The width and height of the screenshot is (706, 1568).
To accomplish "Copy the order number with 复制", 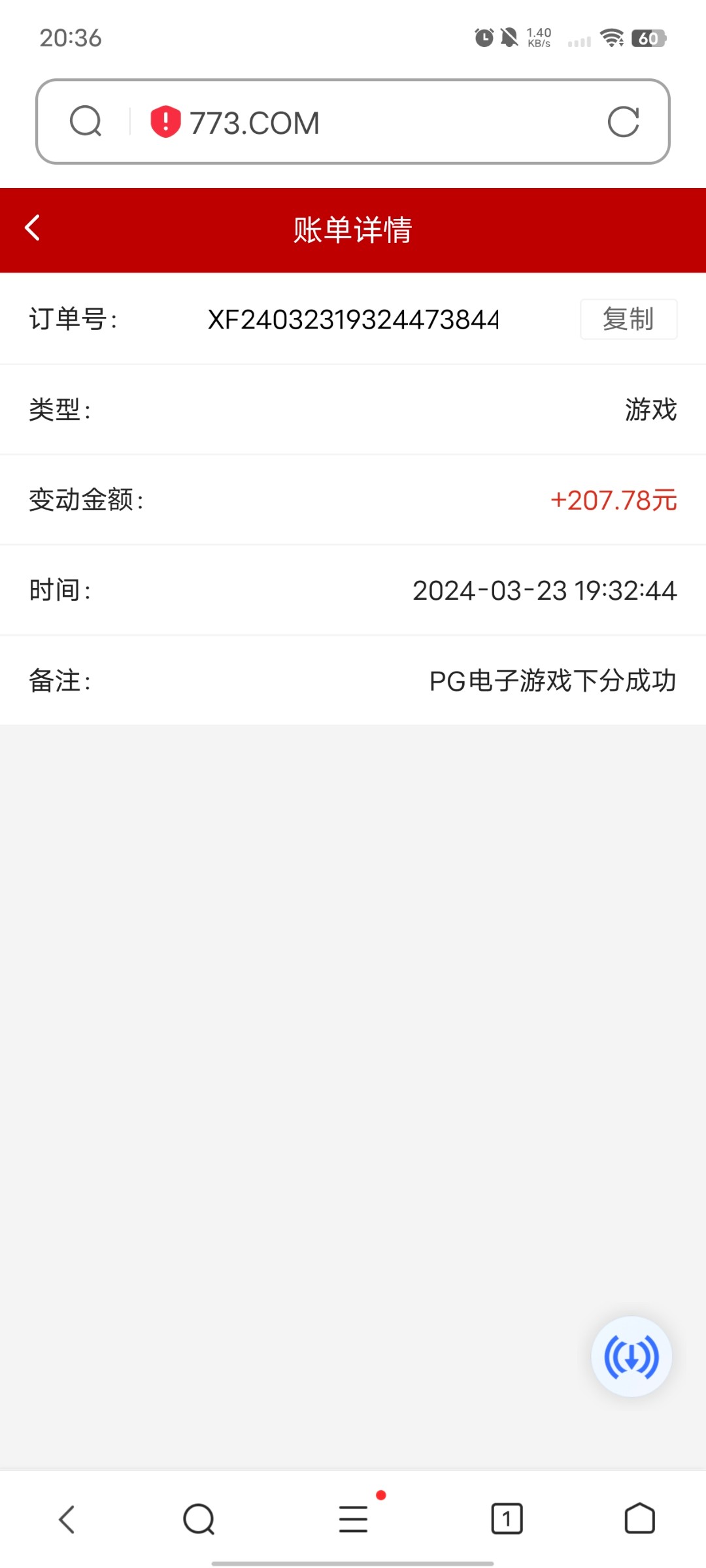I will click(628, 319).
